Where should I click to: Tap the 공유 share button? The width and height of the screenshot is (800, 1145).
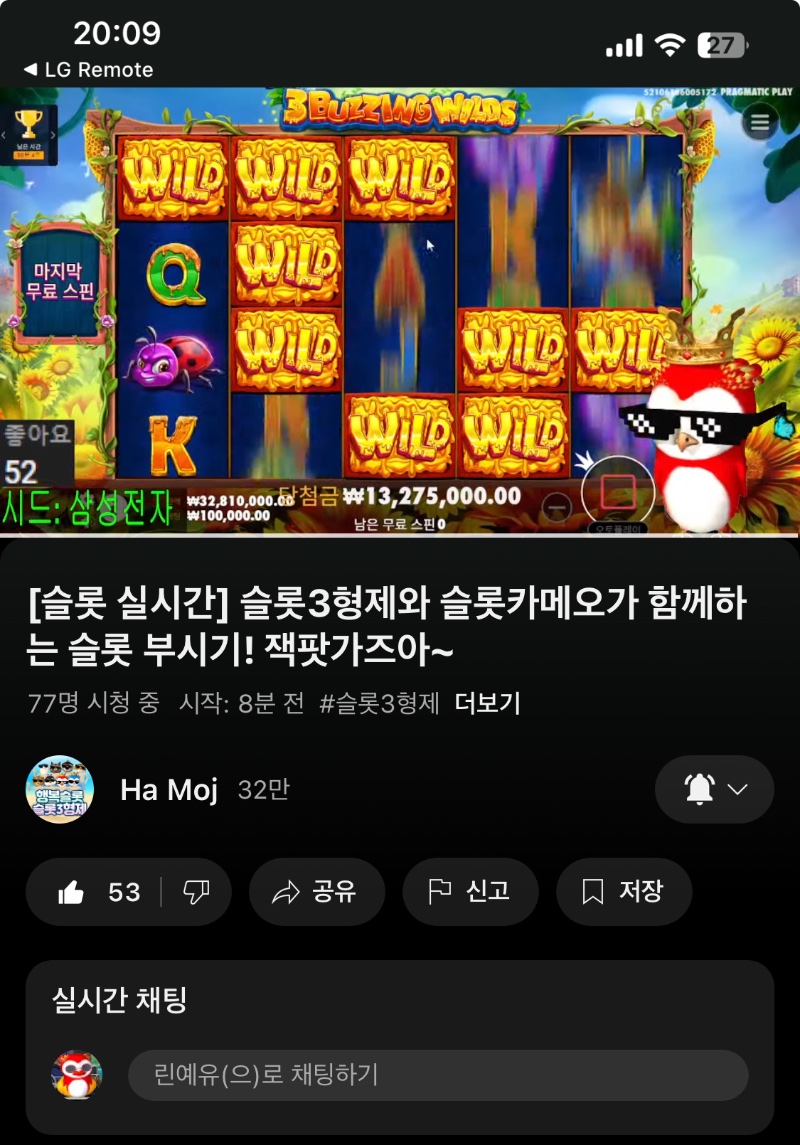[317, 892]
